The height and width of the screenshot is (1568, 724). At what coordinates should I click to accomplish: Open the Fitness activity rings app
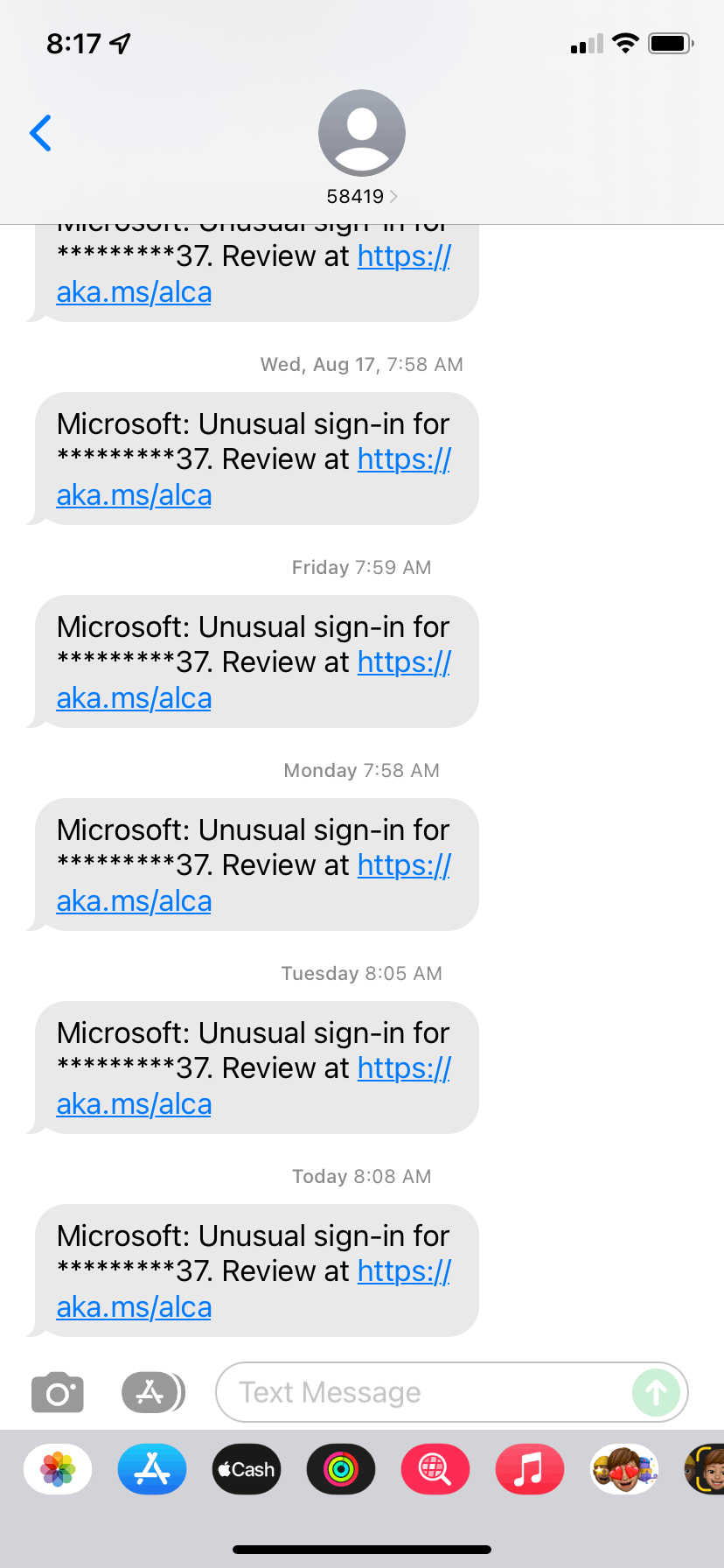341,1469
